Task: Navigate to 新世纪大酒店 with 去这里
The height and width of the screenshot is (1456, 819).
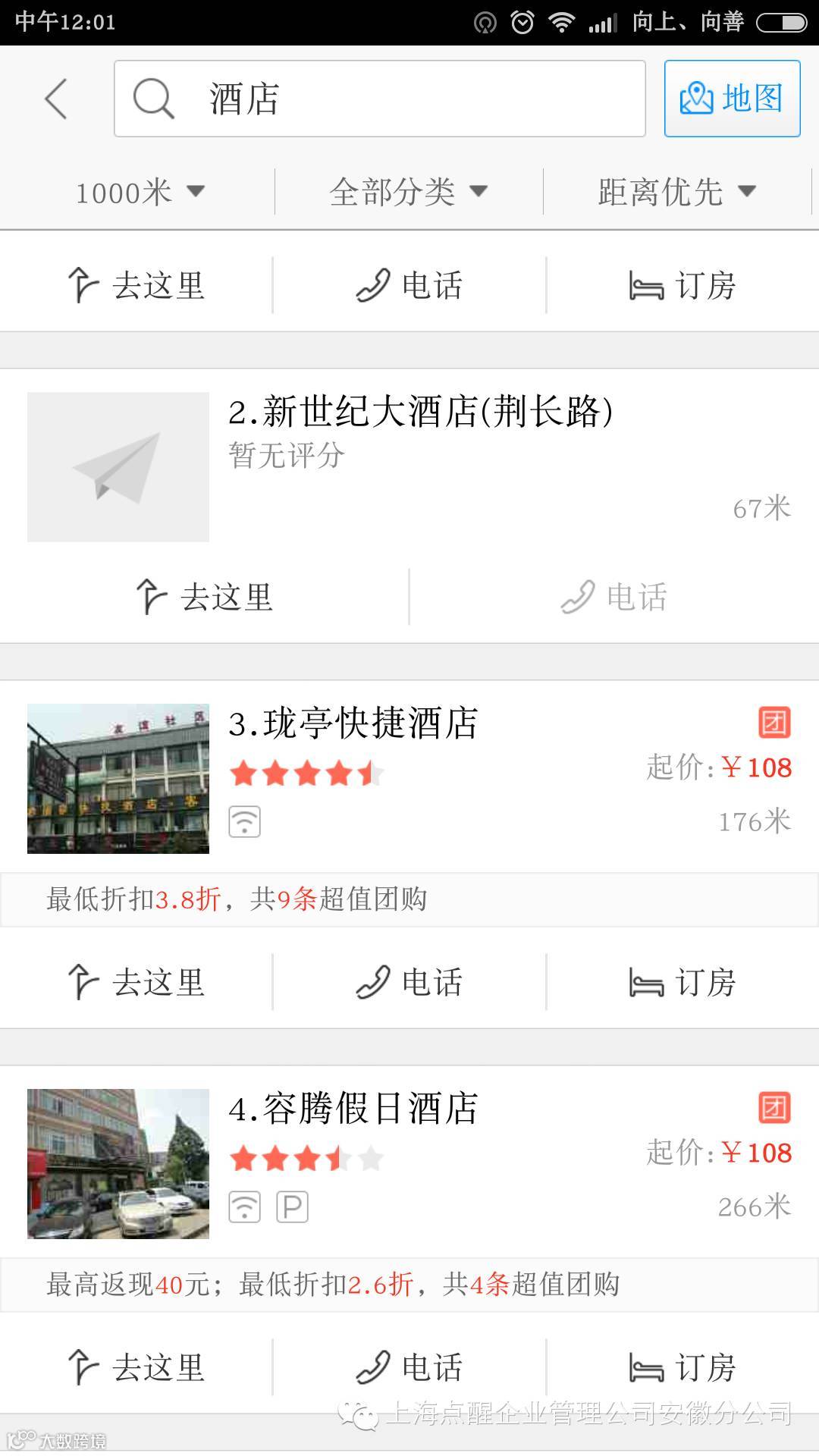Action: (205, 597)
